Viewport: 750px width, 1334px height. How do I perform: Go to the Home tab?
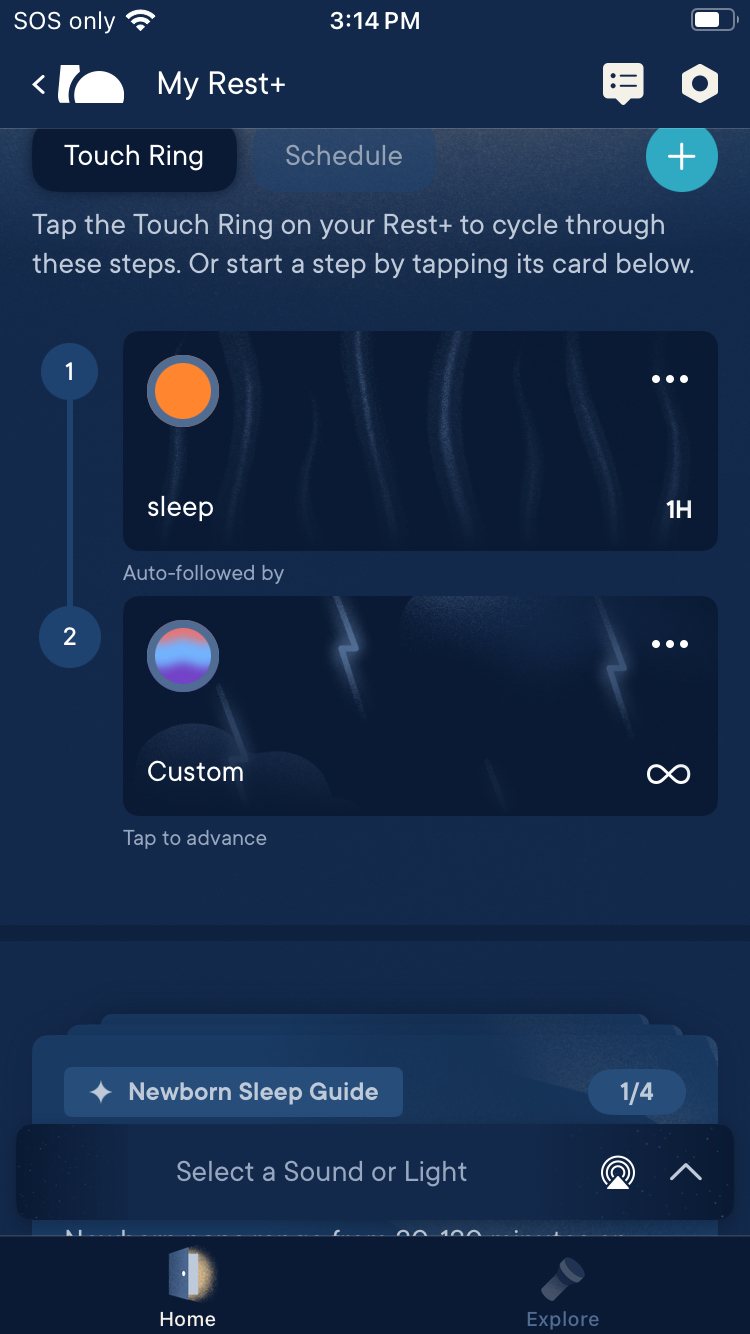click(x=187, y=1290)
